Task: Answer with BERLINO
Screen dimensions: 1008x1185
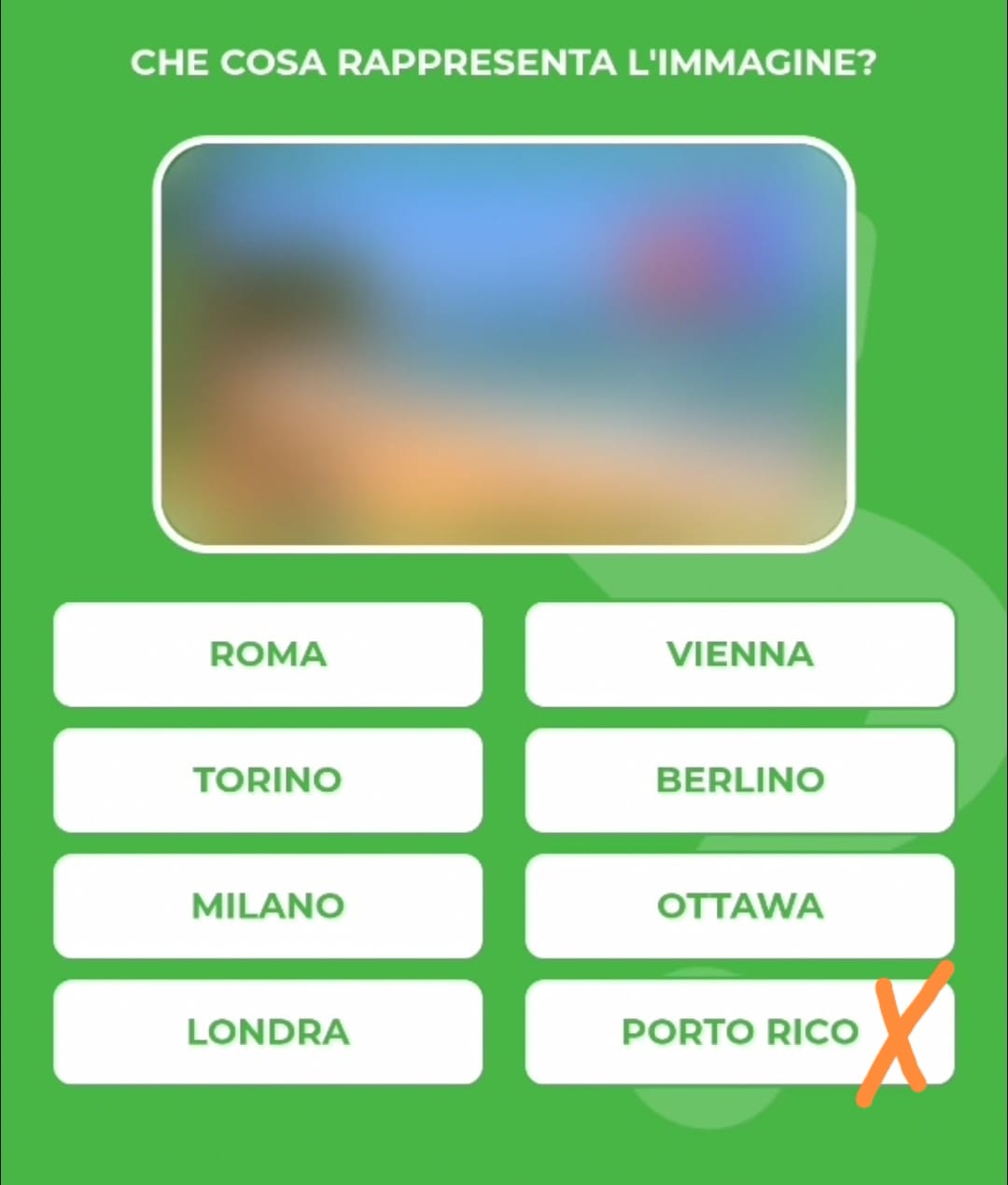Action: 739,780
